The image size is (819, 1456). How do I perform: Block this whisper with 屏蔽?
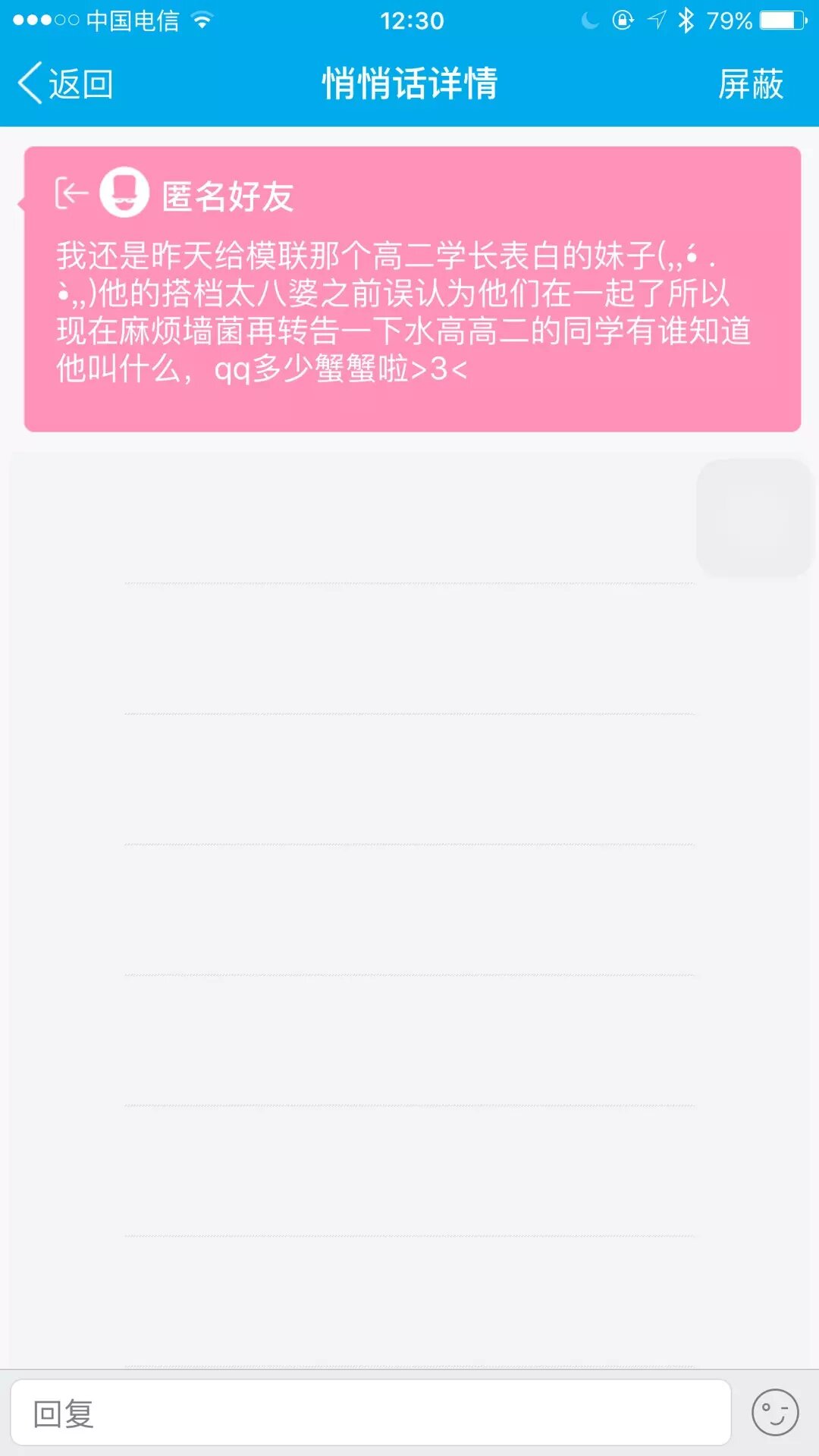click(x=750, y=83)
